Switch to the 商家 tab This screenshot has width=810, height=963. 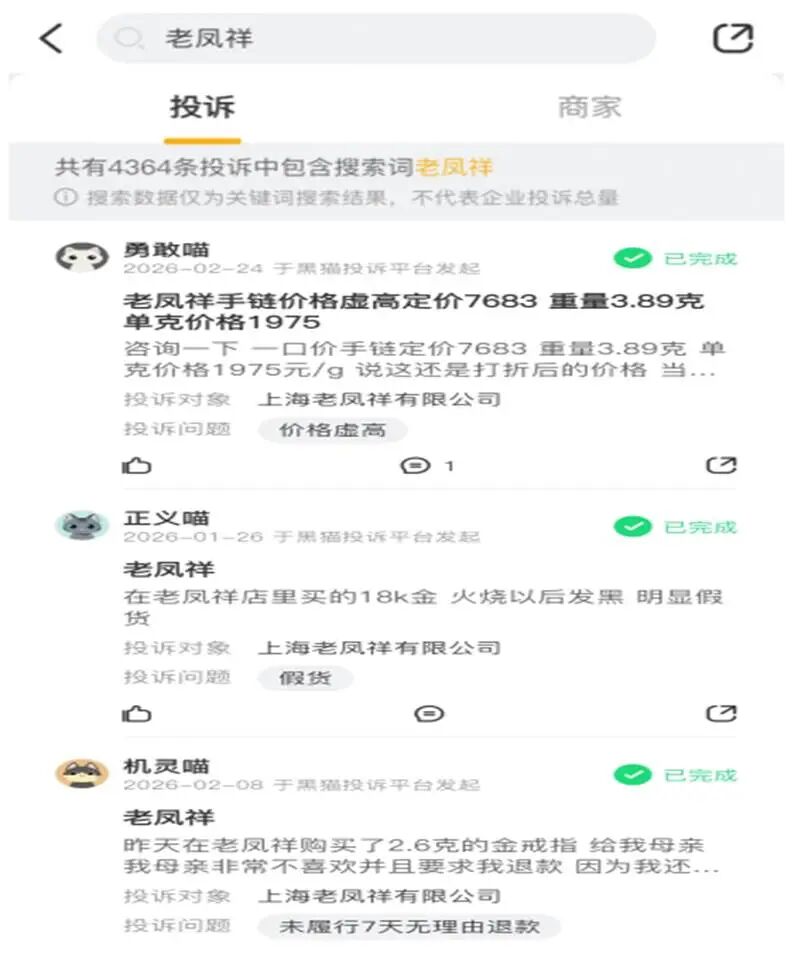pyautogui.click(x=589, y=107)
